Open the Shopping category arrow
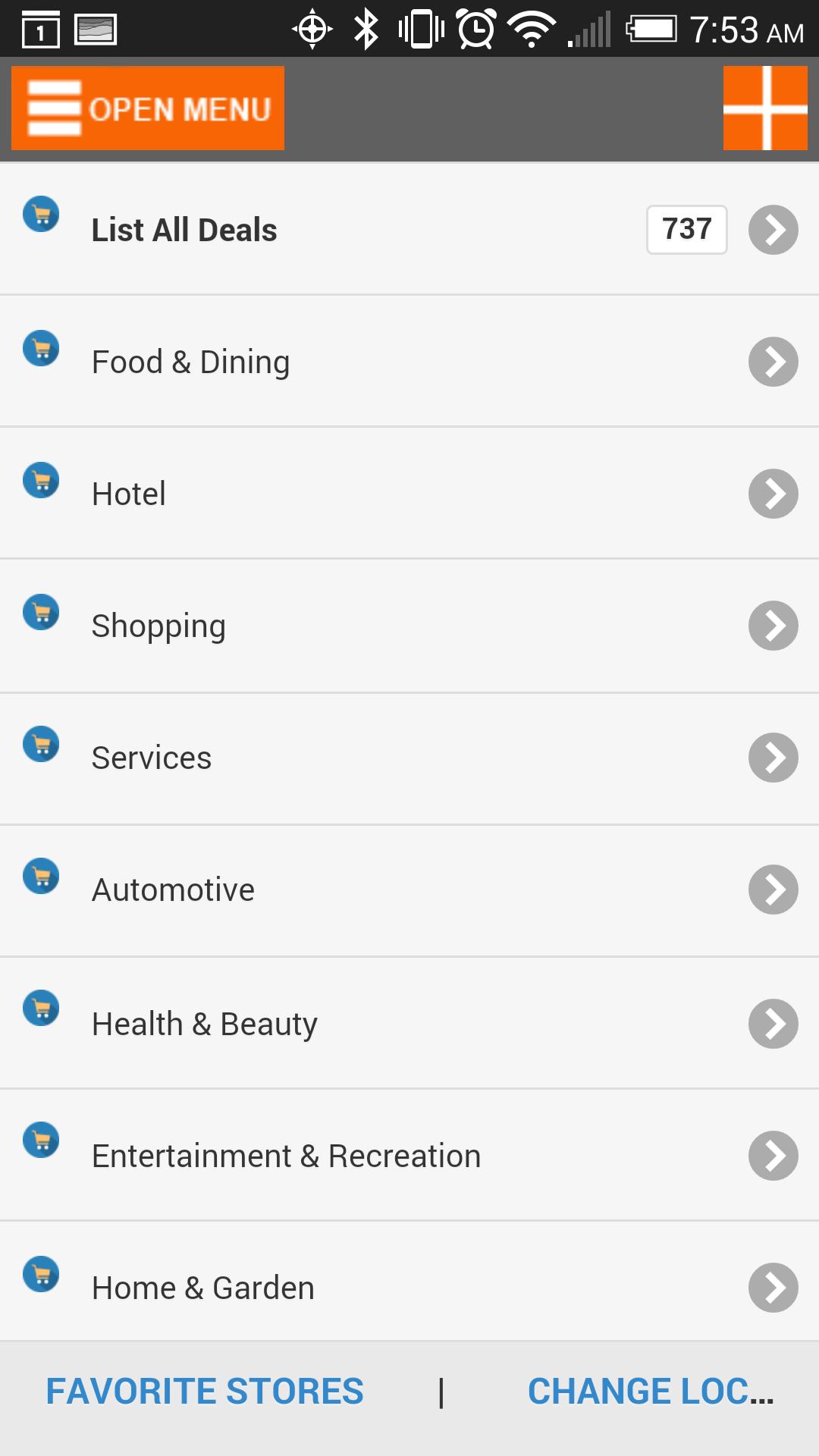Screen dimensions: 819x1456 coord(773,625)
